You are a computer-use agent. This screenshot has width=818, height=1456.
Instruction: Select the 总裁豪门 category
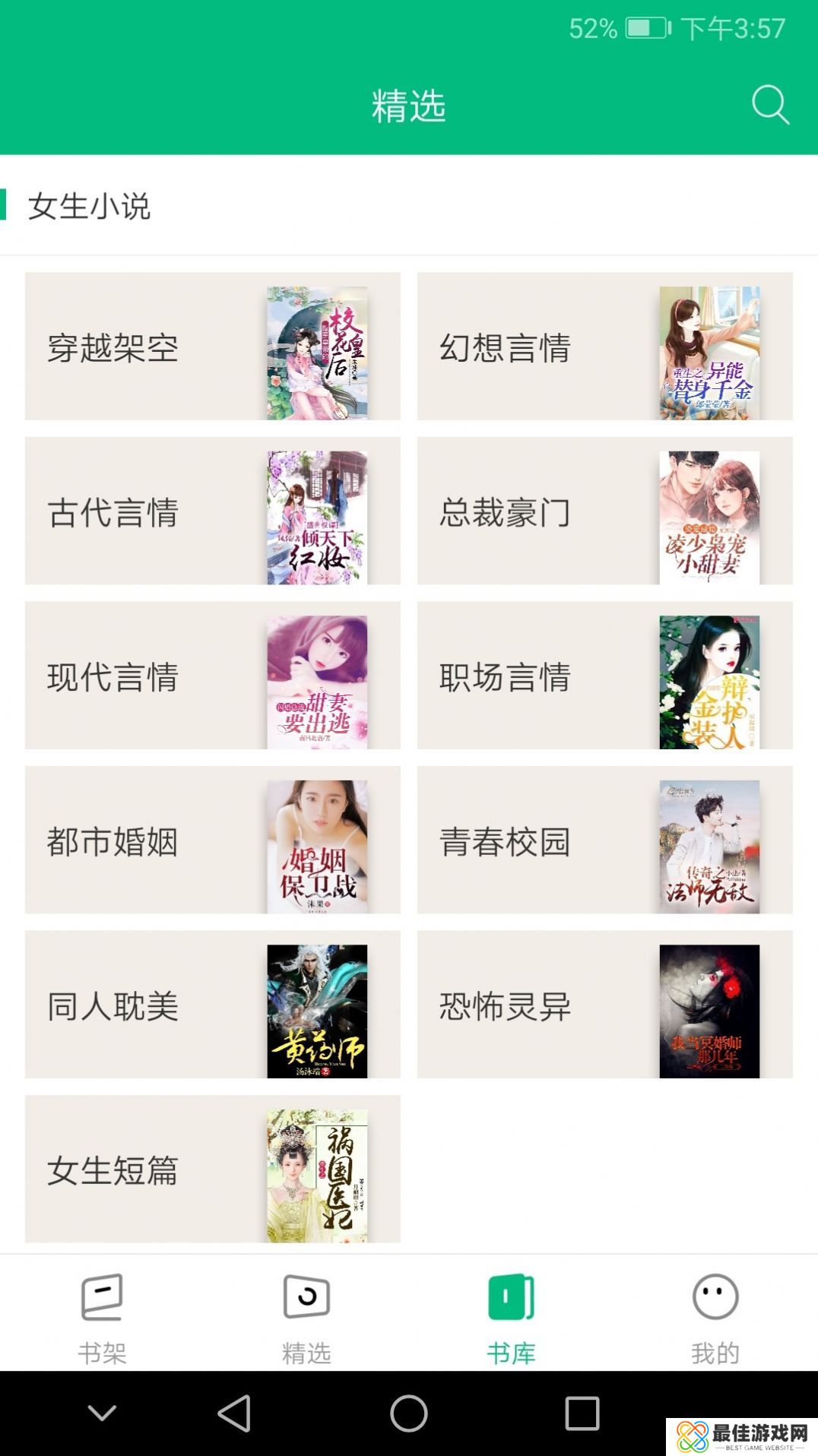pos(604,511)
